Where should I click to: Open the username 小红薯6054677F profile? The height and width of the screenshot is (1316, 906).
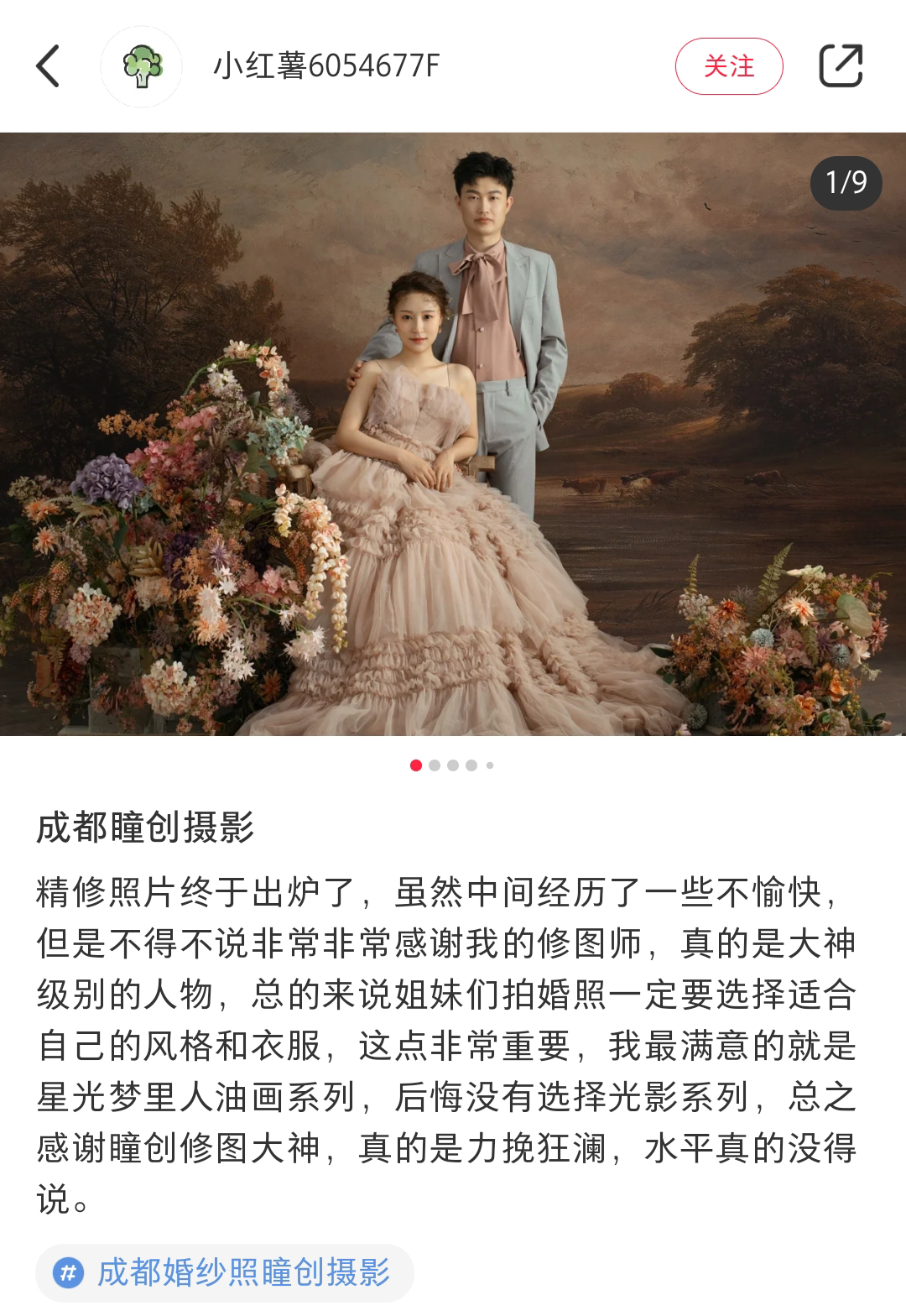[x=326, y=65]
